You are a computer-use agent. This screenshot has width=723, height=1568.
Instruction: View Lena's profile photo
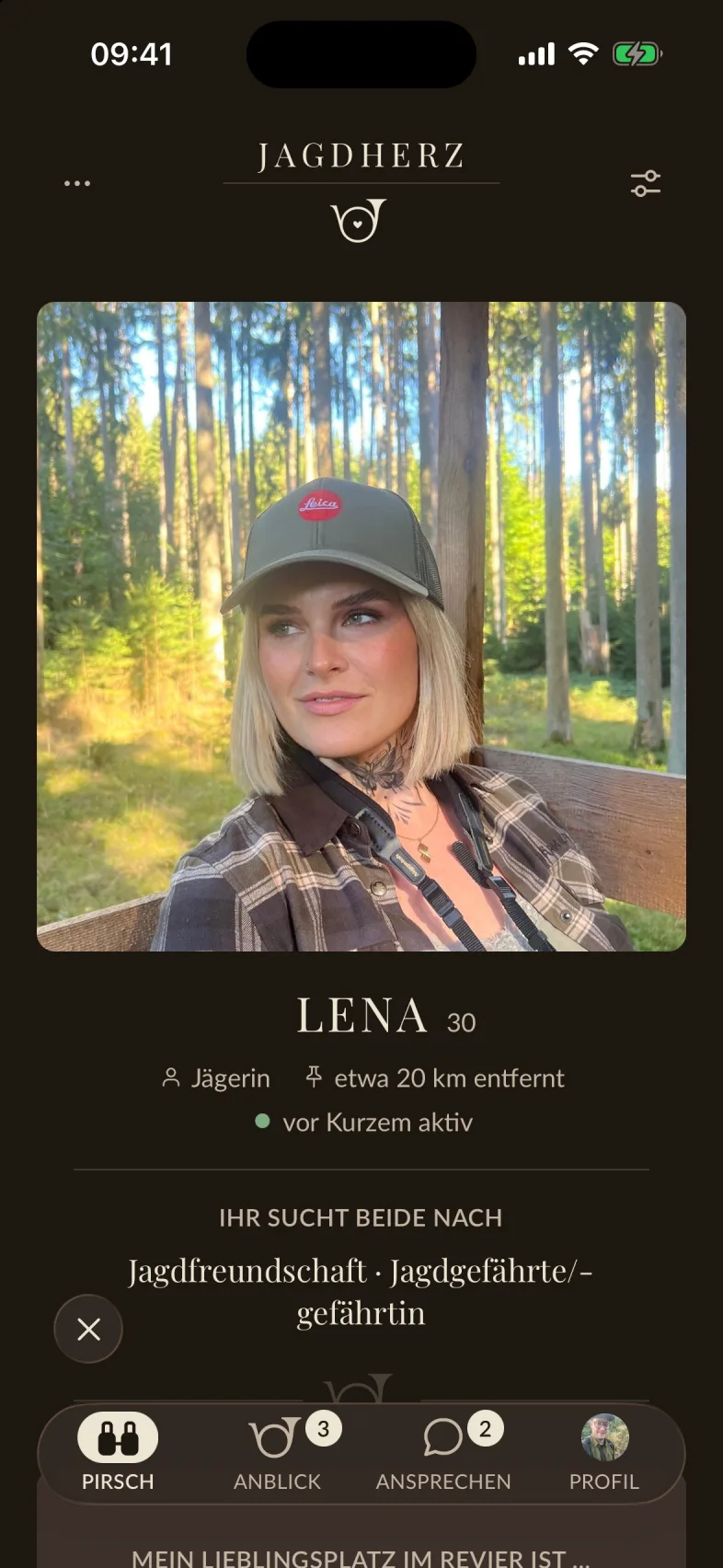361,627
